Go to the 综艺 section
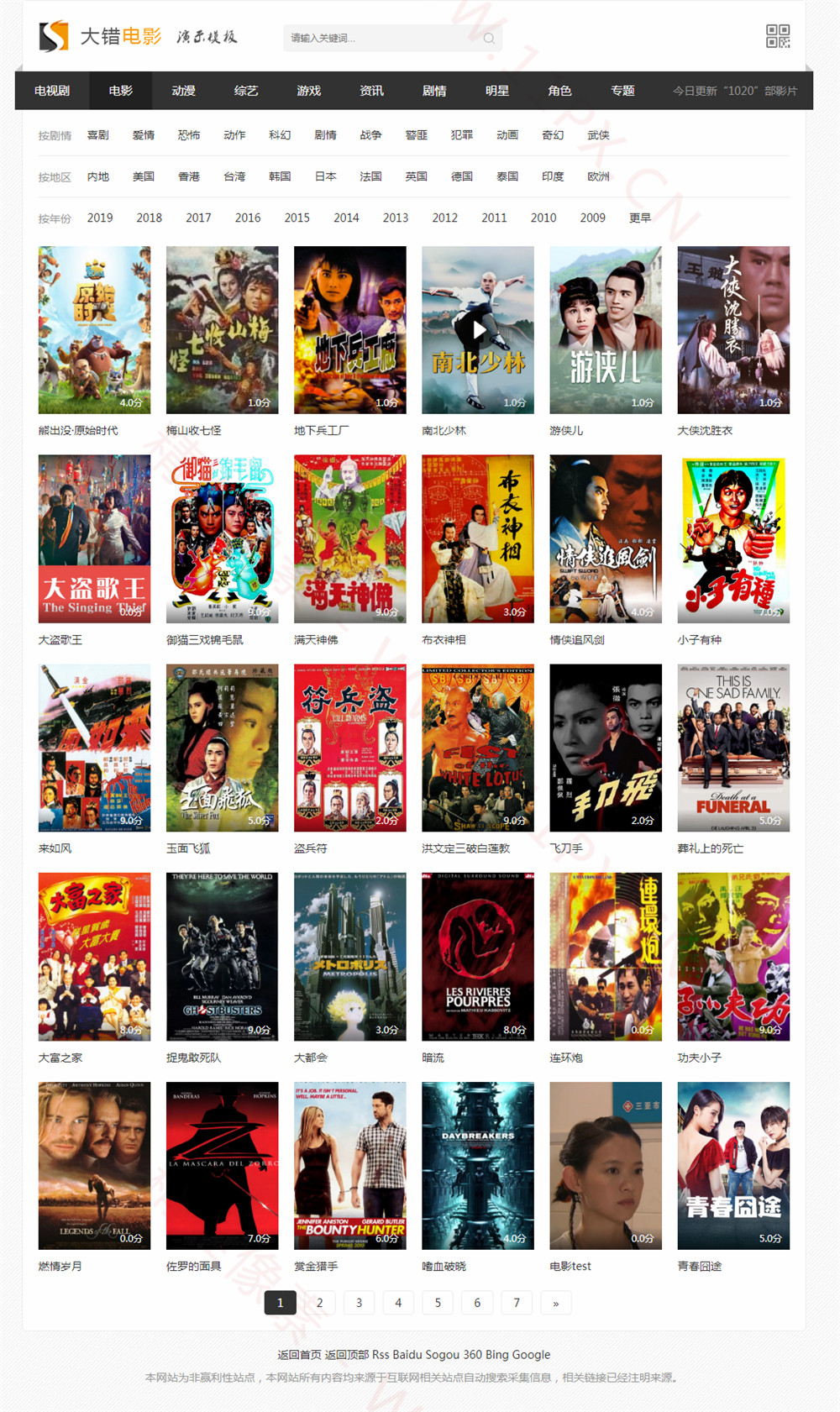The width and height of the screenshot is (840, 1412). click(246, 91)
